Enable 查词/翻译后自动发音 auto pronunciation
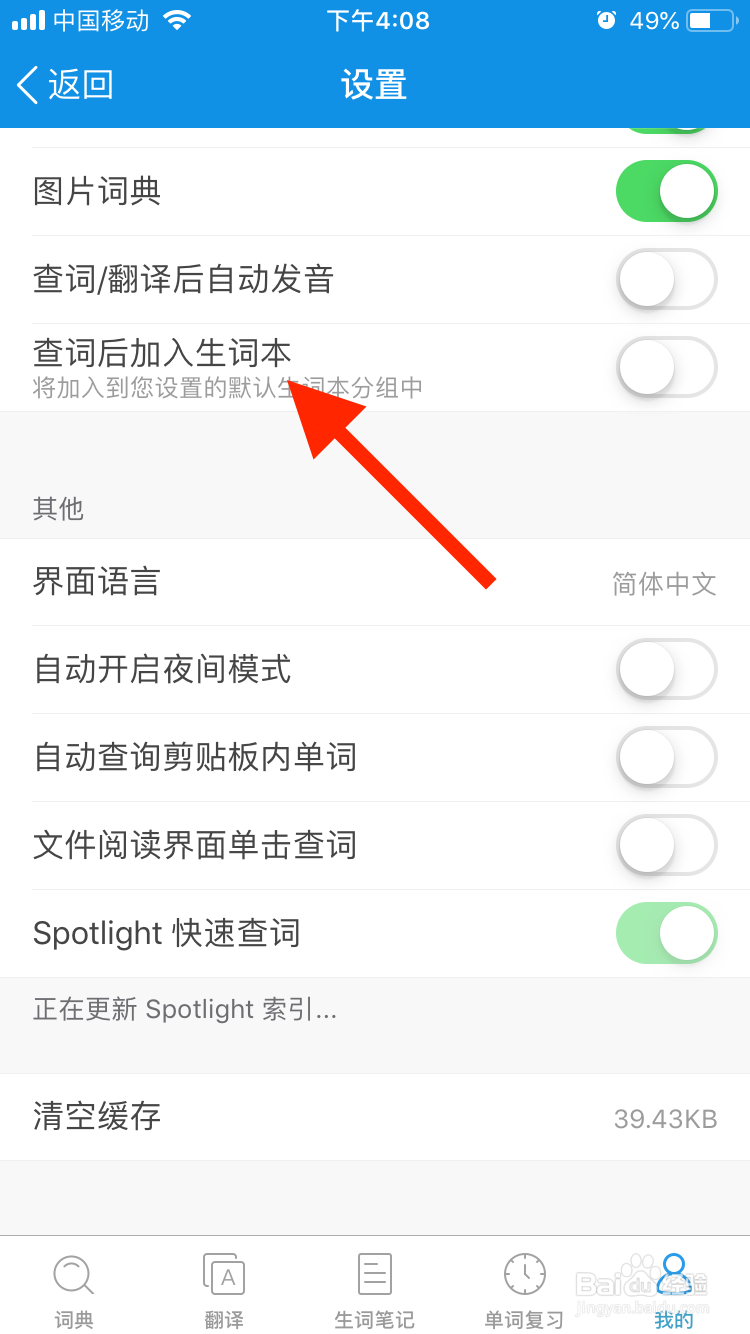 pos(666,280)
